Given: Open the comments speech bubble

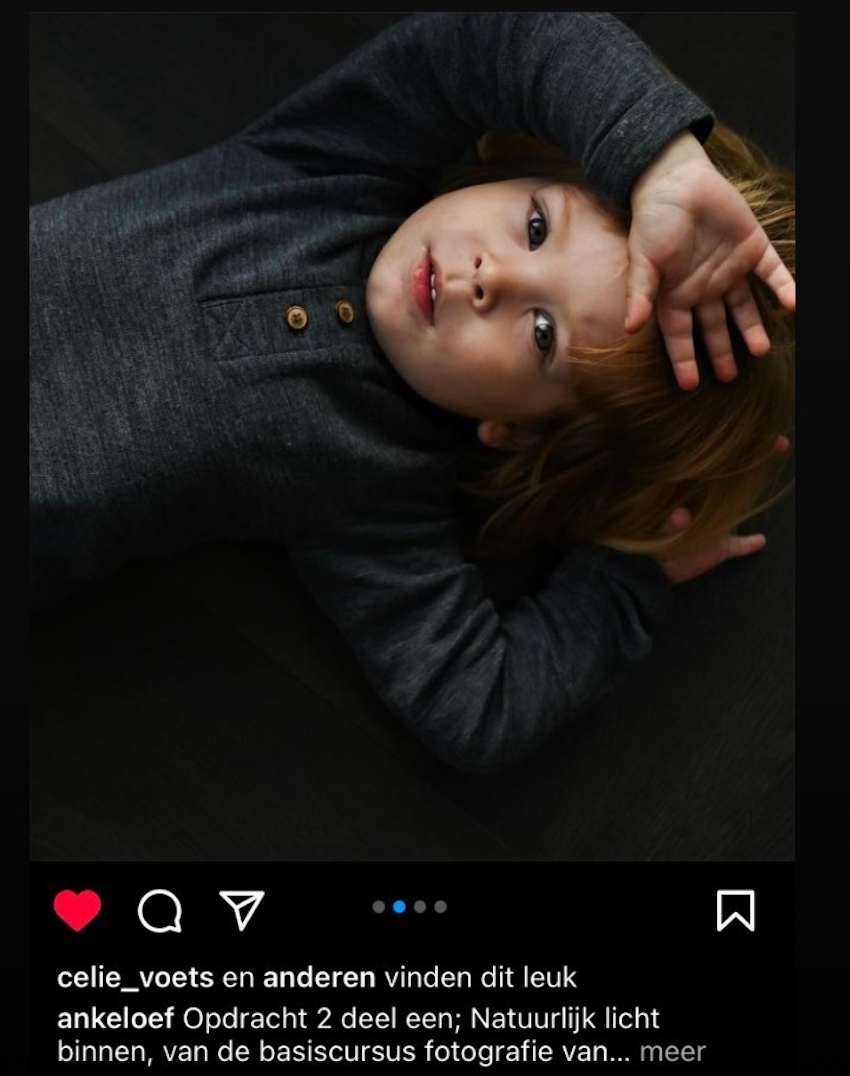Looking at the screenshot, I should pos(160,911).
